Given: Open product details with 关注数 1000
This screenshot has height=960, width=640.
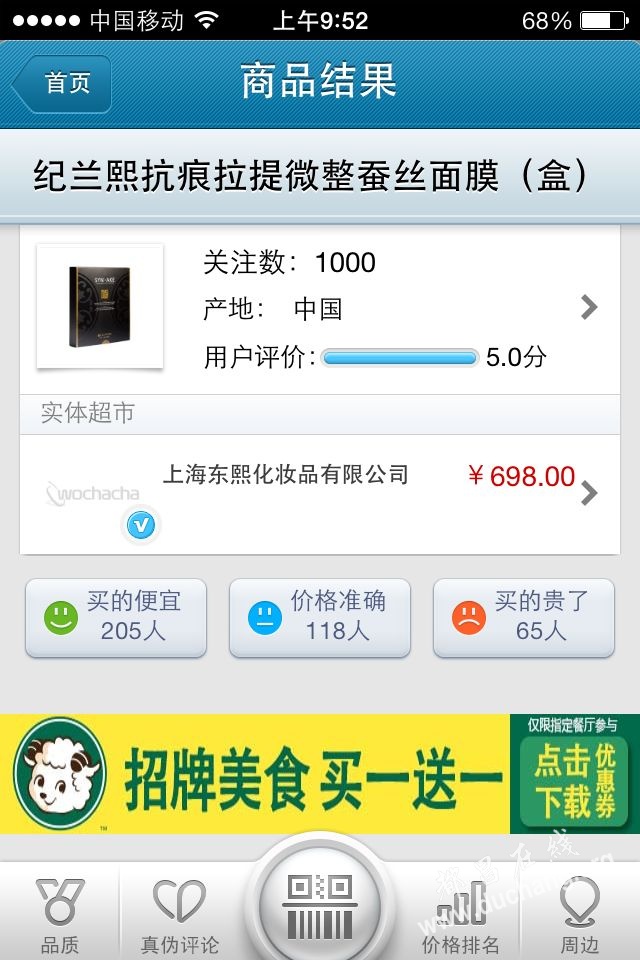Looking at the screenshot, I should 320,309.
